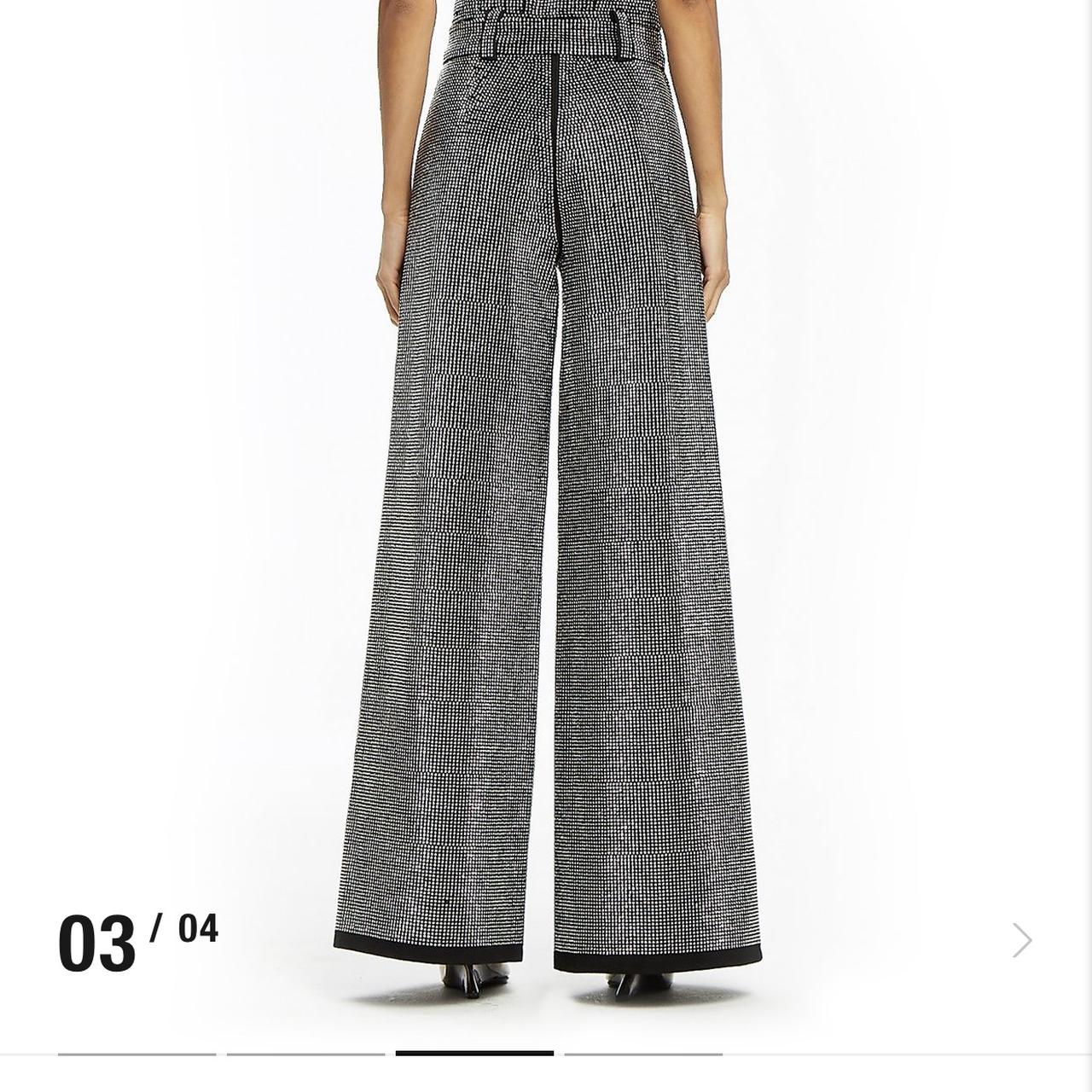The image size is (1092, 1092).
Task: Select the second gallery indicator bar
Action: point(305,1054)
